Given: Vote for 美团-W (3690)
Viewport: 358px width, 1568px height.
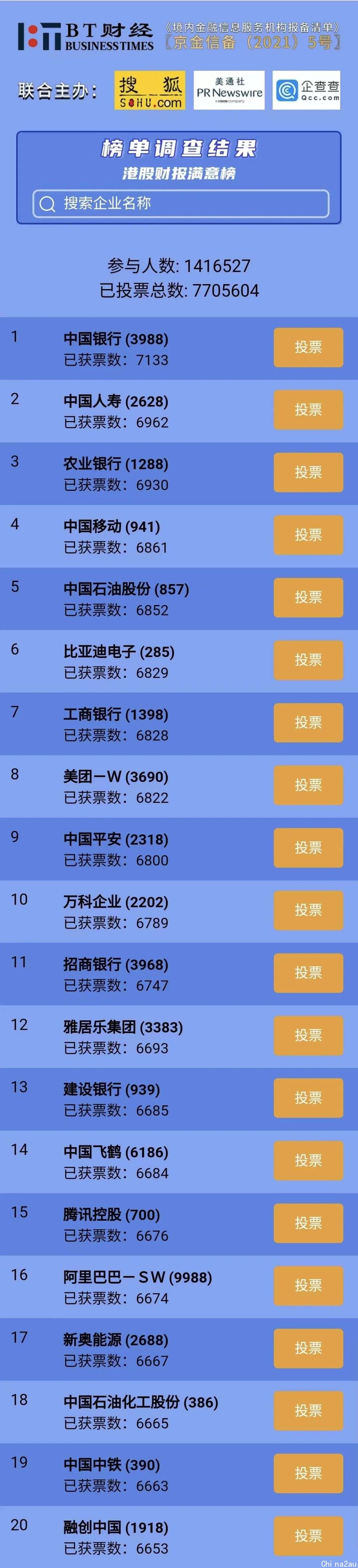Looking at the screenshot, I should 308,785.
